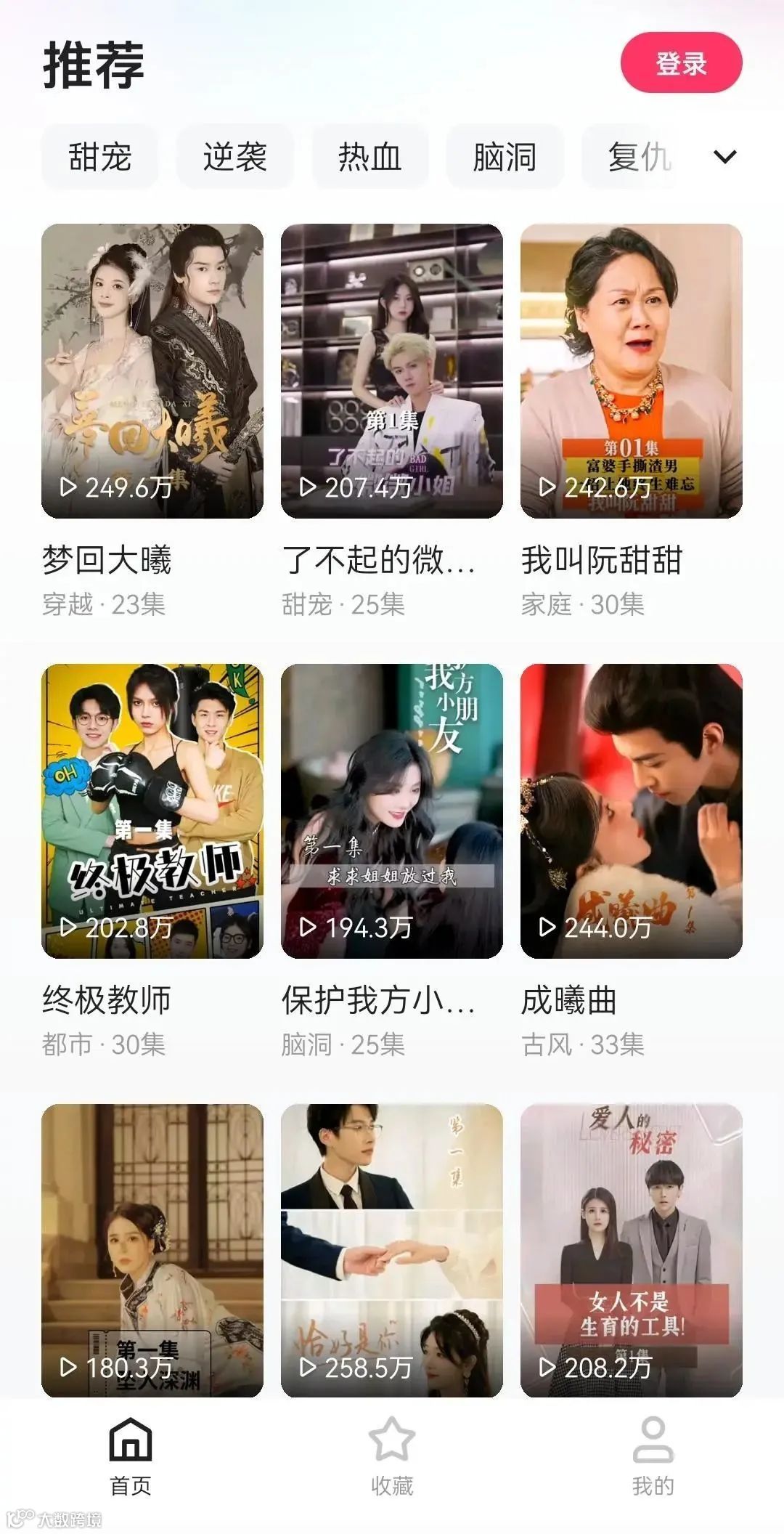This screenshot has height=1534, width=784.
Task: Open the 古风 drama 成曦曲
Action: point(632,811)
